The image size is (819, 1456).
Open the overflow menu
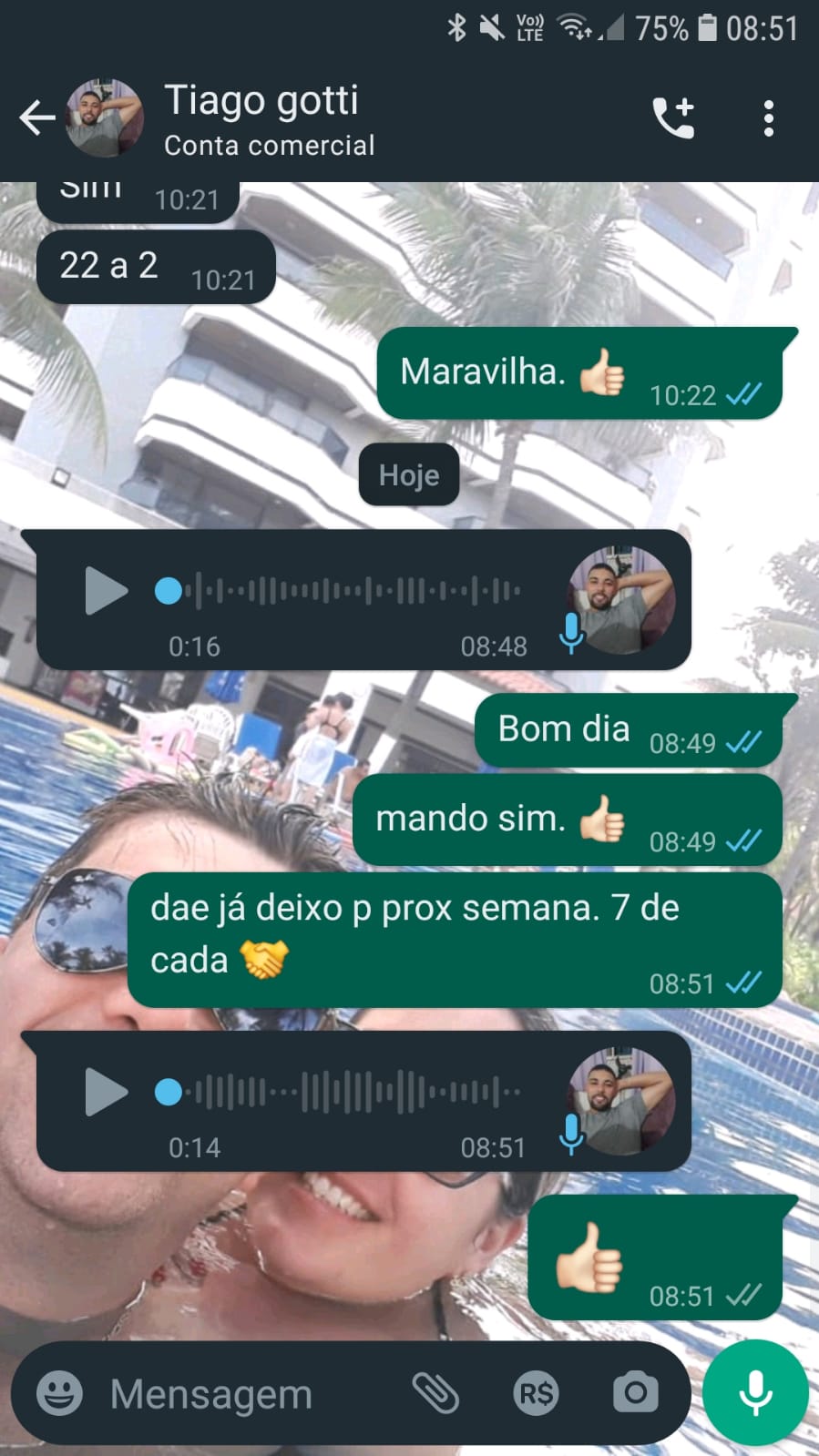pyautogui.click(x=768, y=118)
